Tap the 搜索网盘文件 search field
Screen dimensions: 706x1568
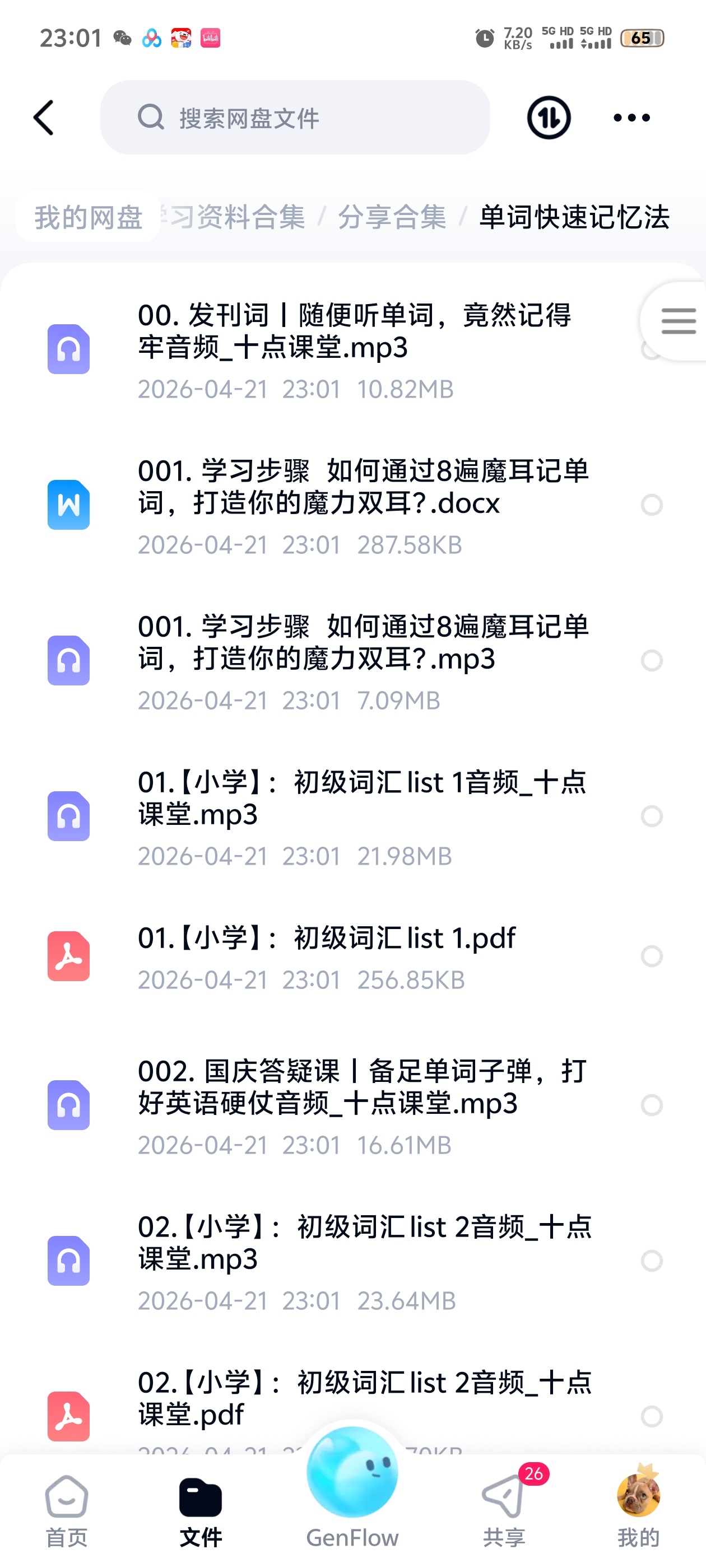(295, 118)
